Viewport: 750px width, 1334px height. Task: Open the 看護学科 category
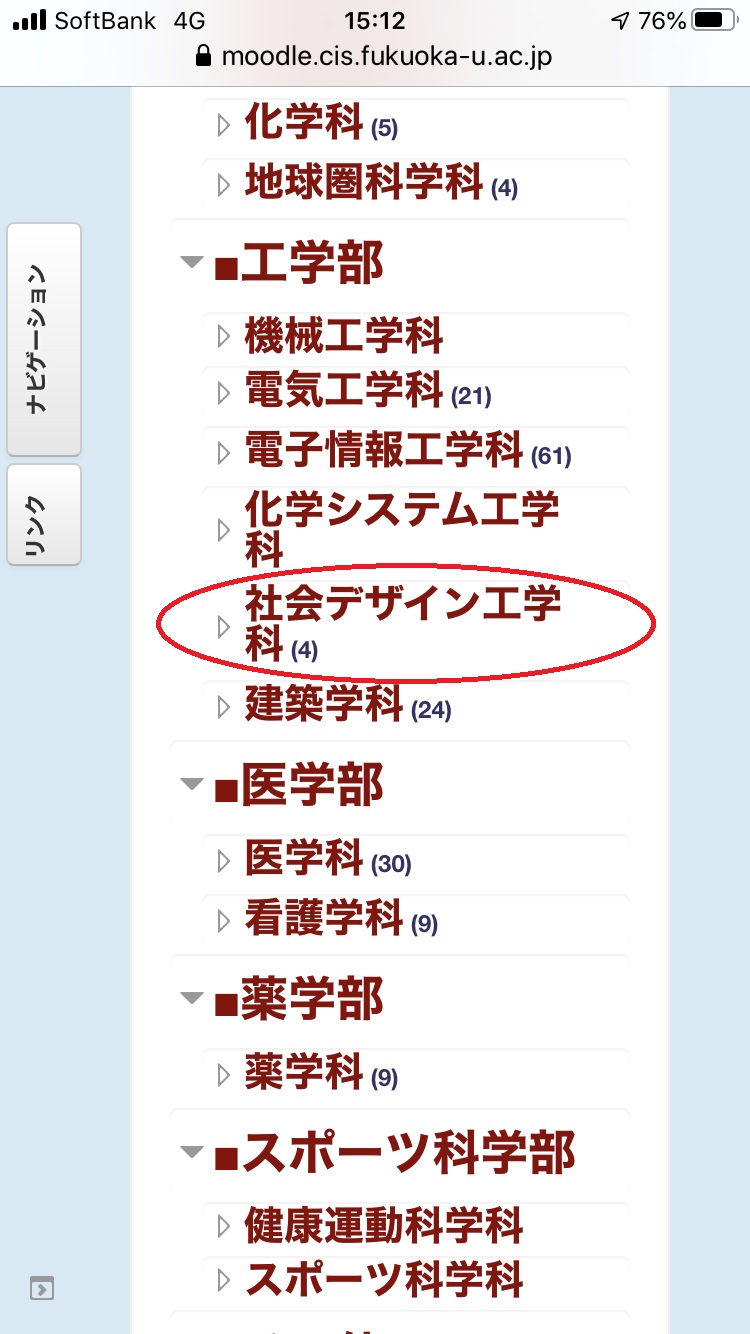323,917
